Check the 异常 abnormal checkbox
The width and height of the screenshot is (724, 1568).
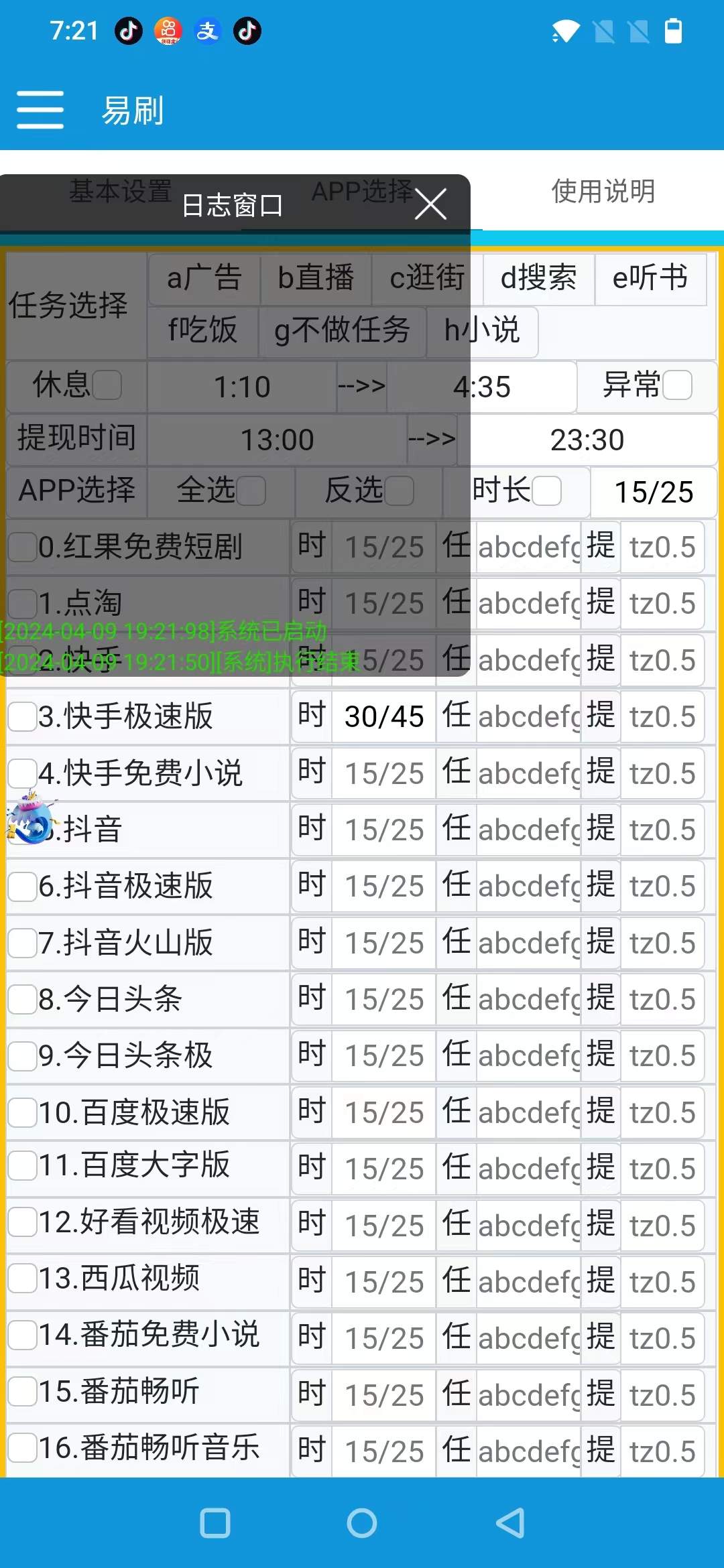point(678,386)
